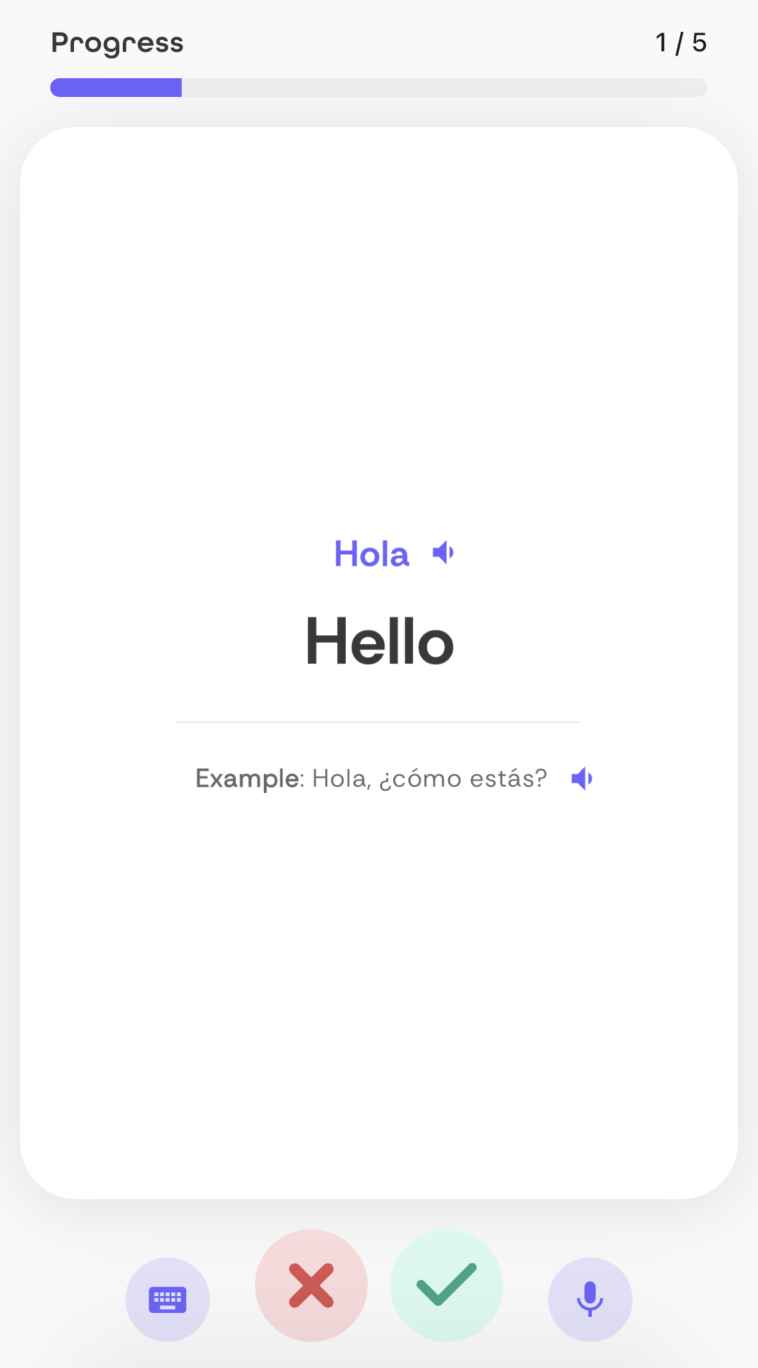Mark card as correct with green check
The image size is (758, 1368).
point(446,1285)
